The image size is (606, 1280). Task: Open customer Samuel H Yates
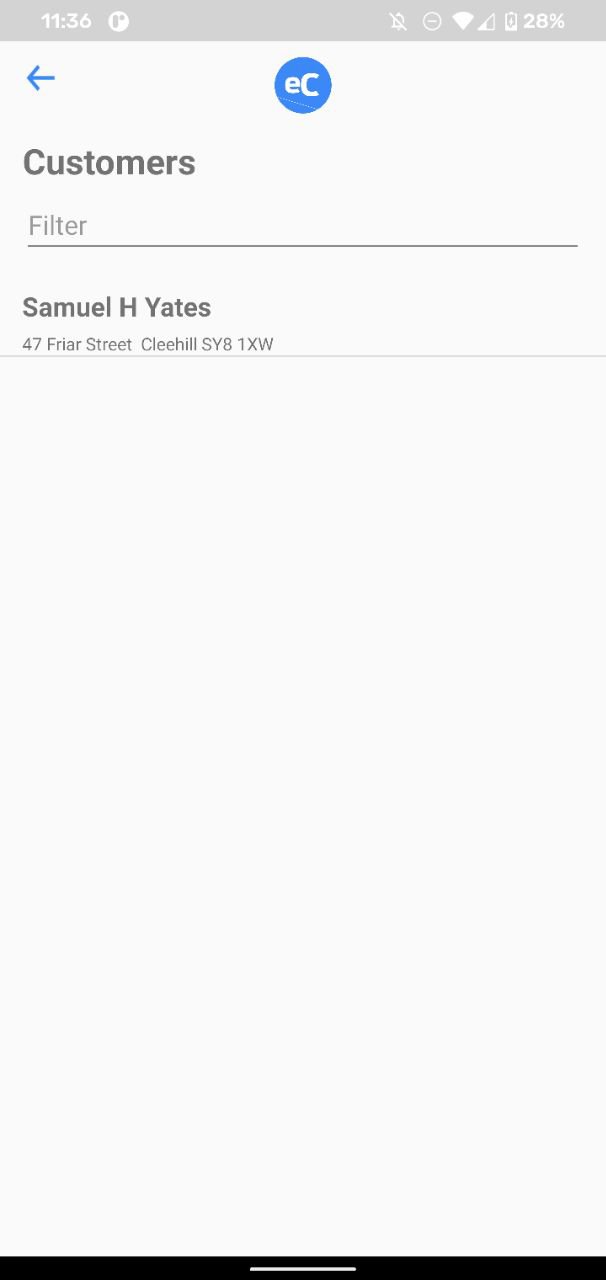303,323
